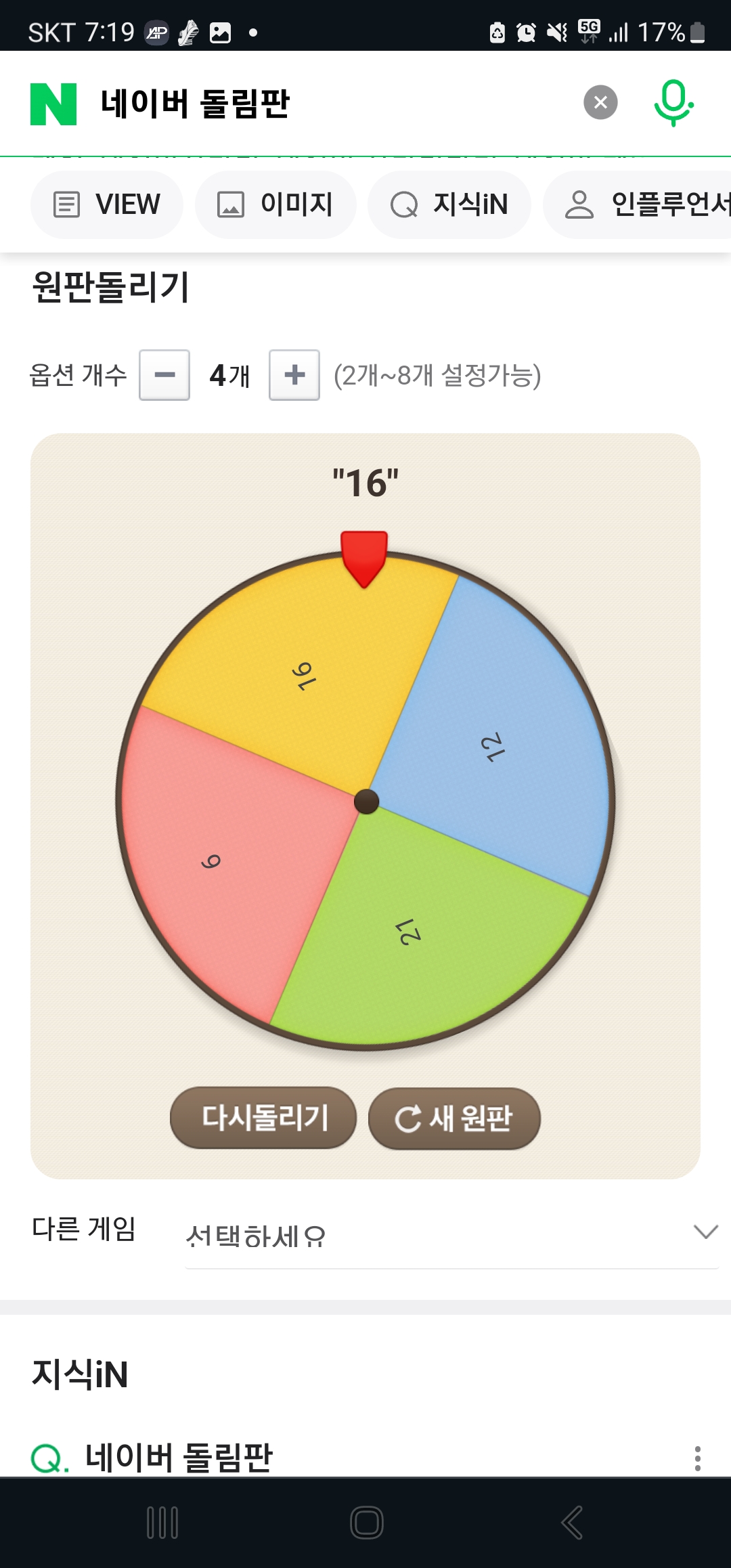
Task: Create a new wheel with 새 원판
Action: pos(454,1118)
